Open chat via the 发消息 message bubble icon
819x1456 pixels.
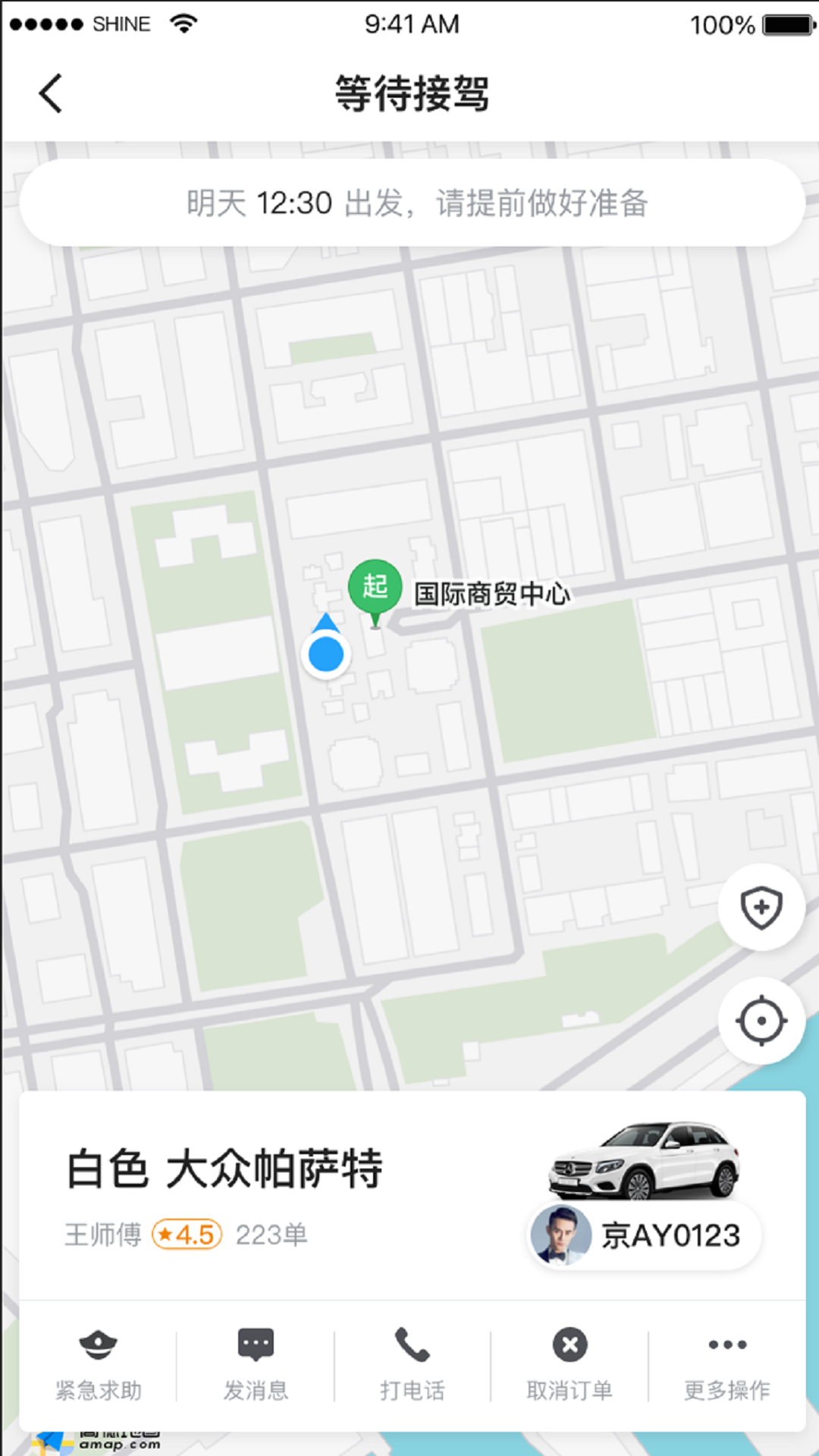(256, 1344)
